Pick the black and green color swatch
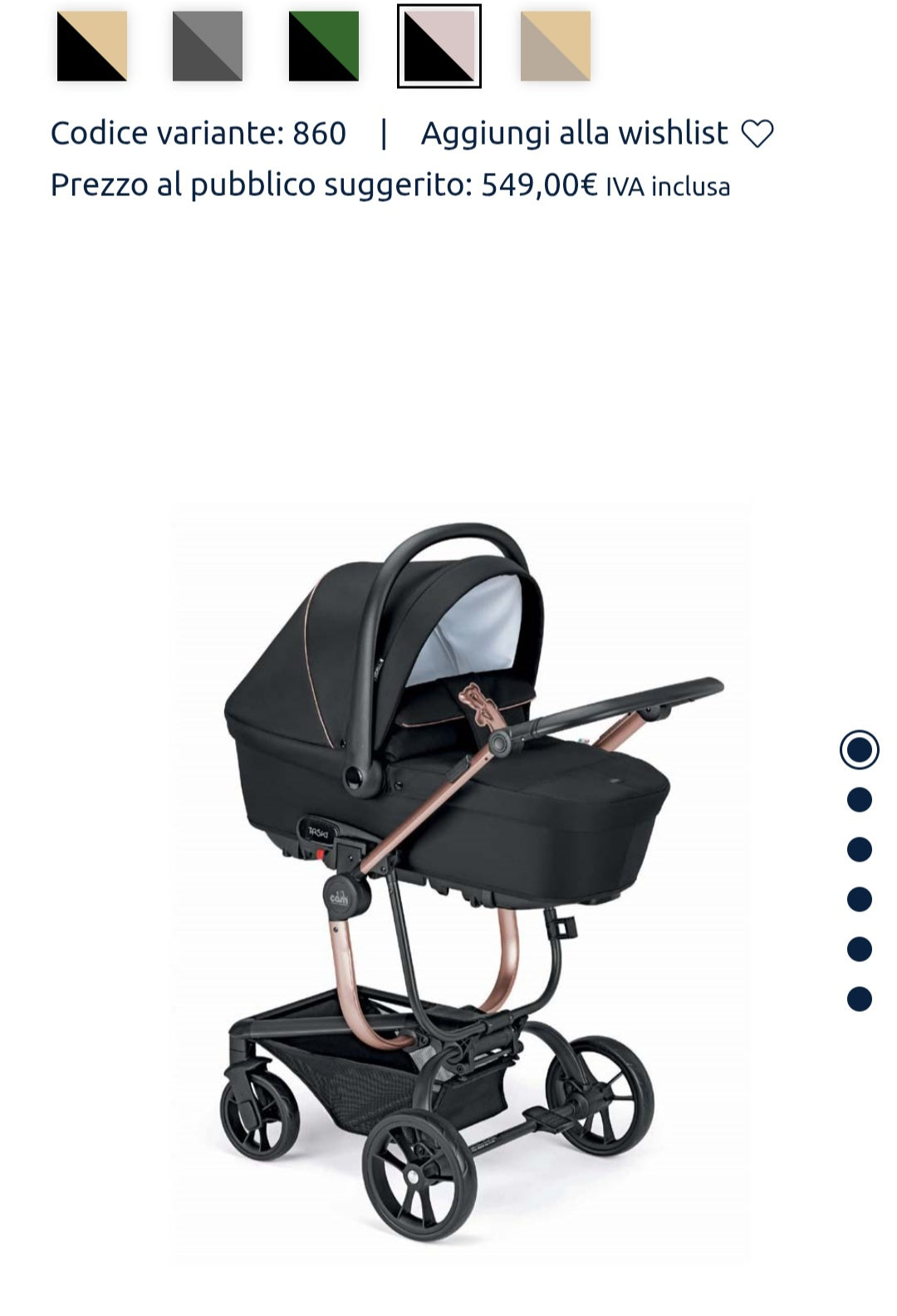 (324, 46)
